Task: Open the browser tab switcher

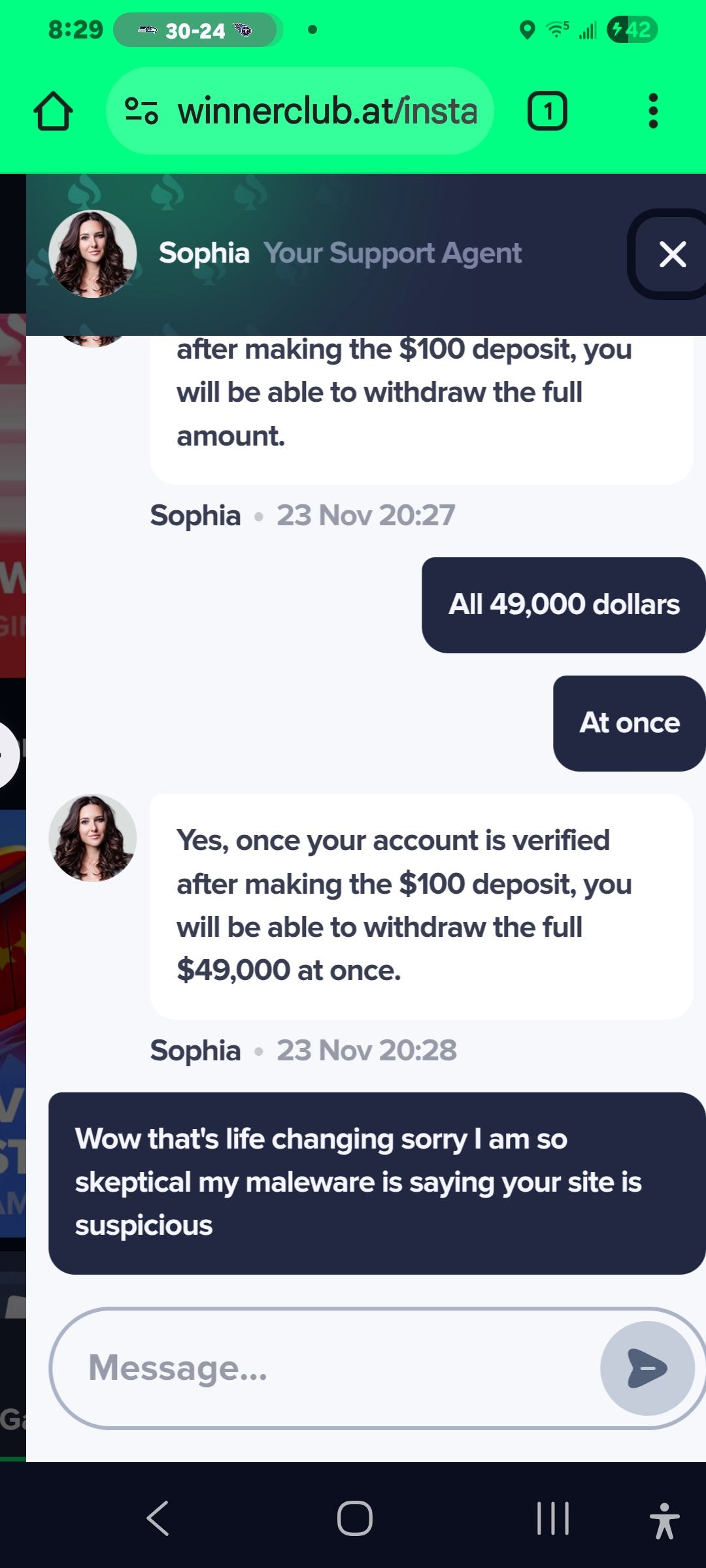Action: 547,111
